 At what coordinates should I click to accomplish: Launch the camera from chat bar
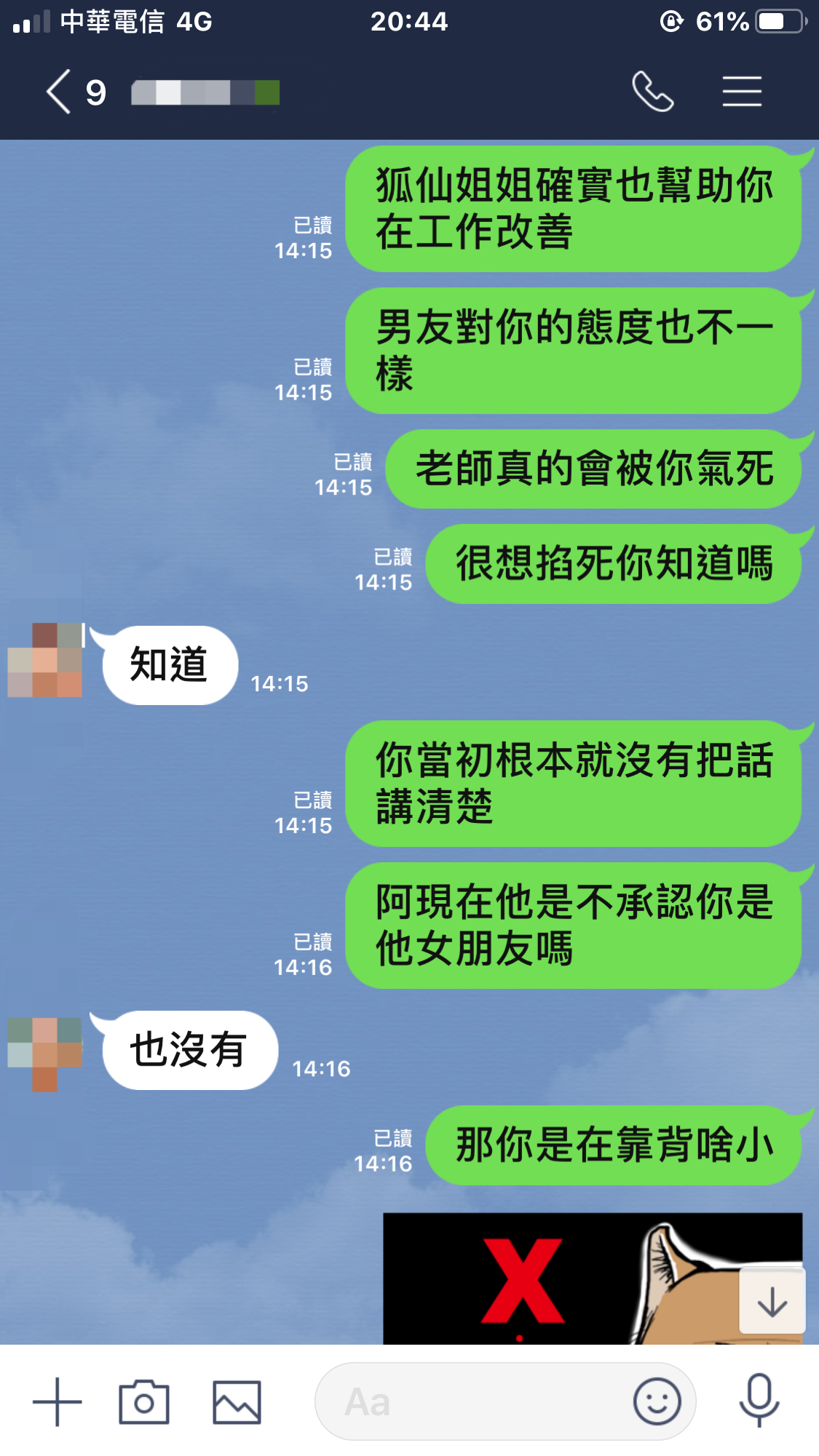coord(144,1401)
